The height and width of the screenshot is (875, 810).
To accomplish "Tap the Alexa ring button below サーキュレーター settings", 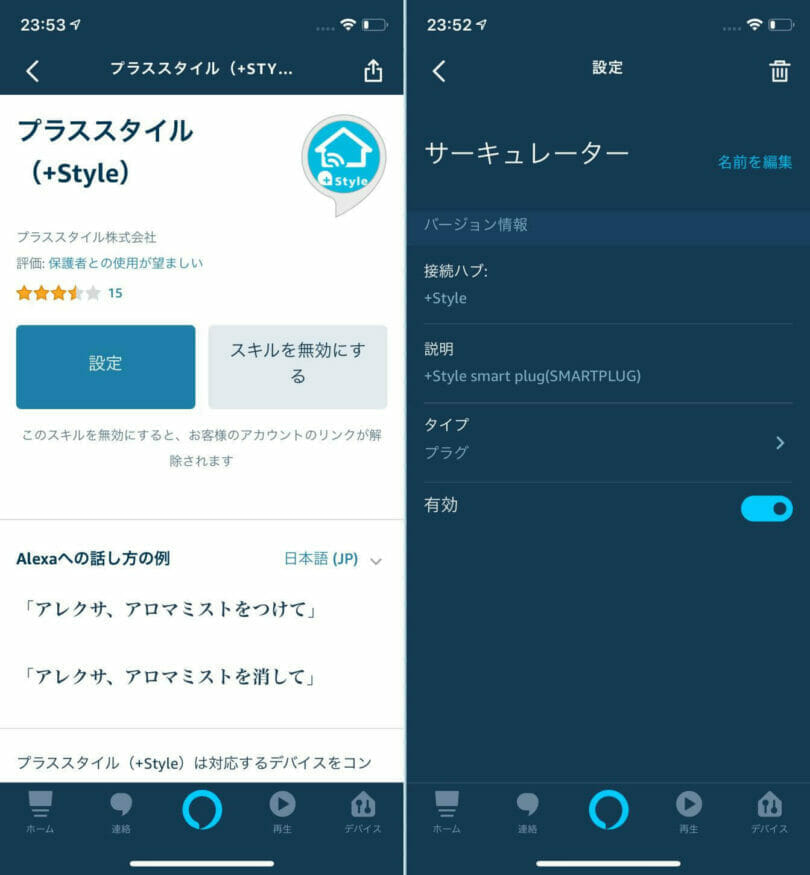I will click(x=608, y=810).
